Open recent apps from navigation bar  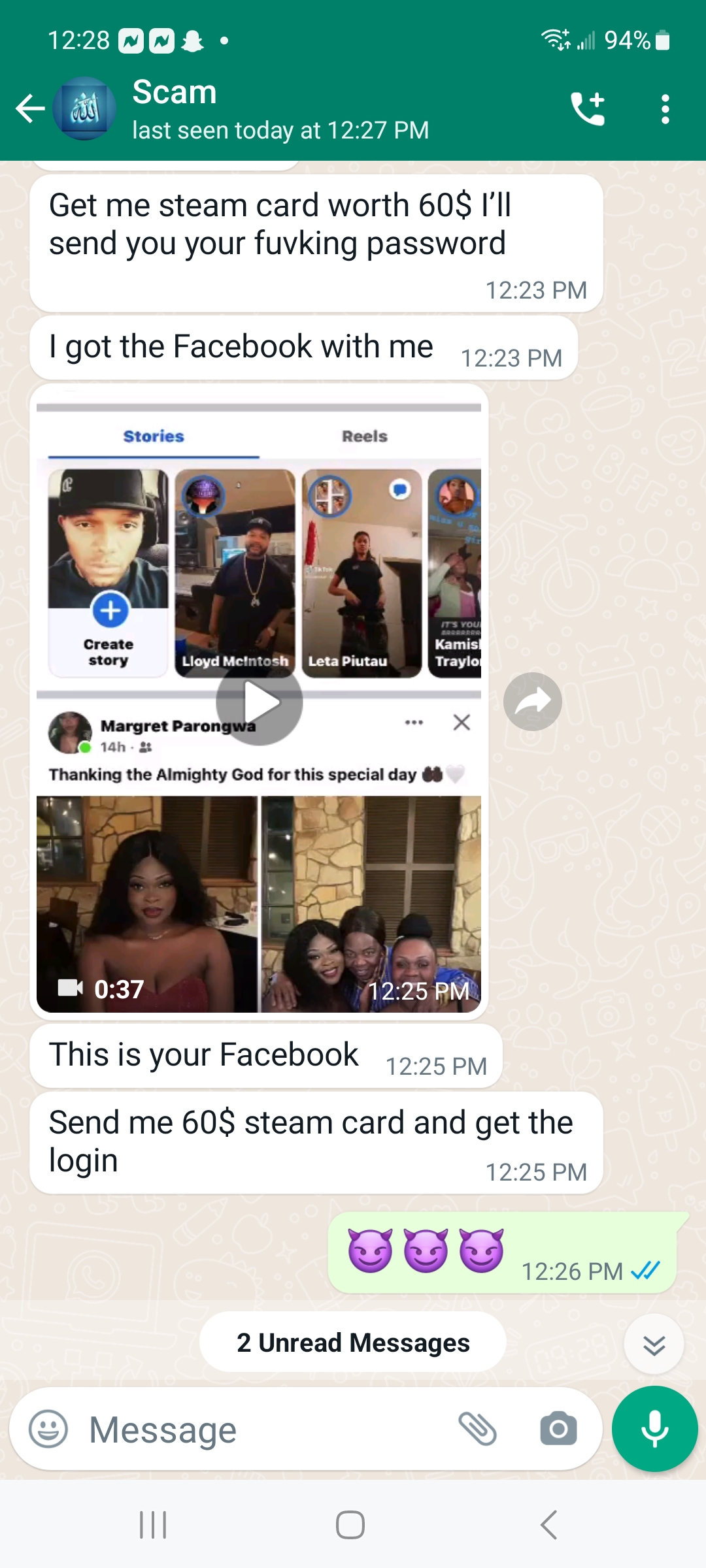[154, 1525]
